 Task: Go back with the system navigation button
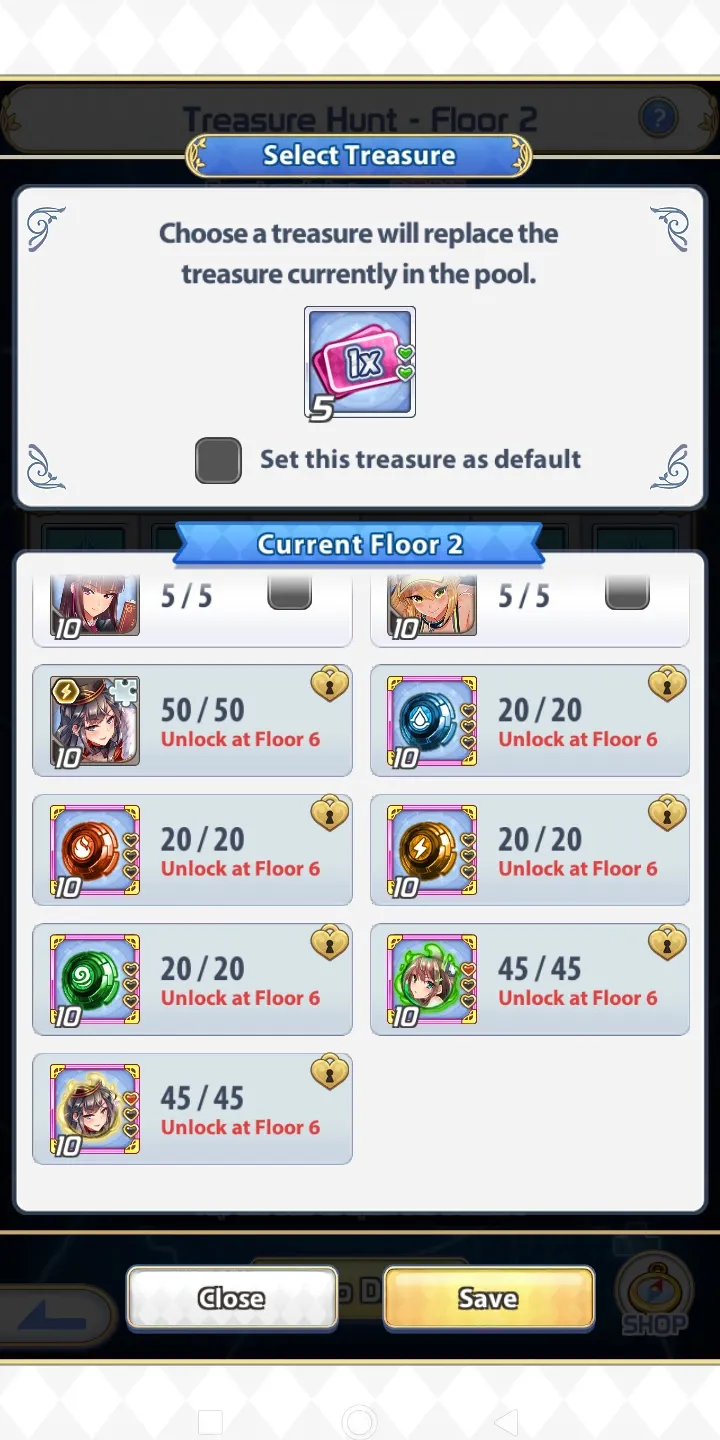coord(506,1421)
